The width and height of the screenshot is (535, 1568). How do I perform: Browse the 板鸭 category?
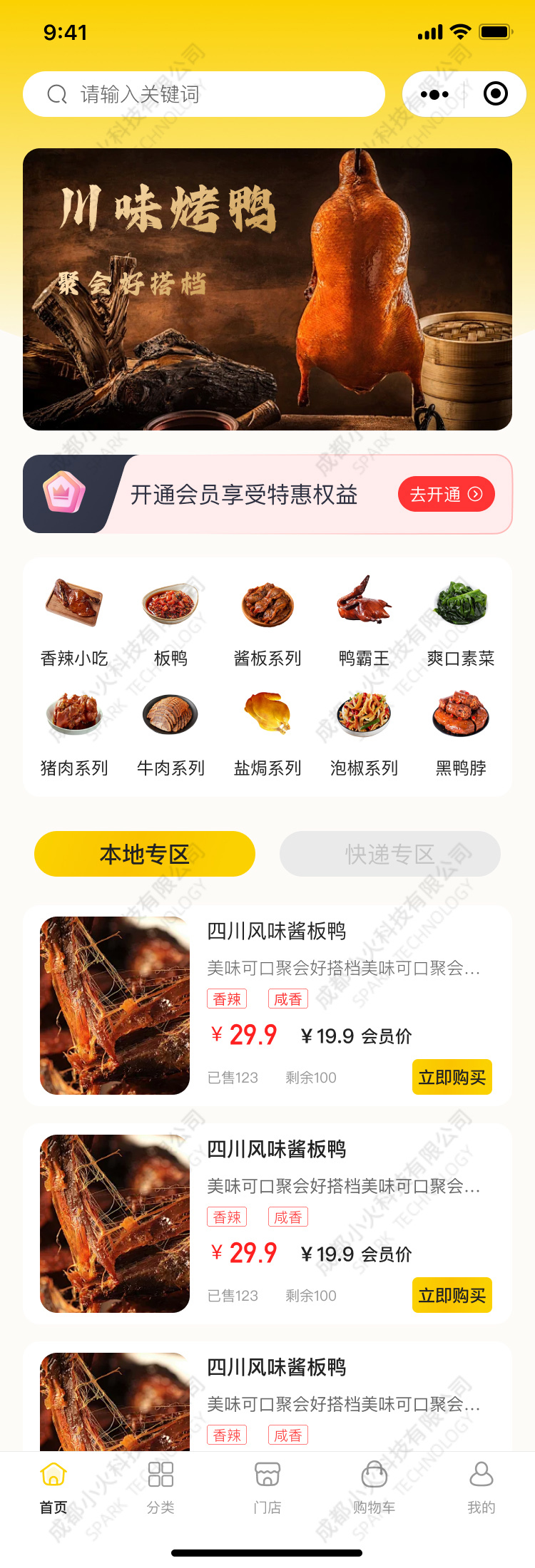171,621
